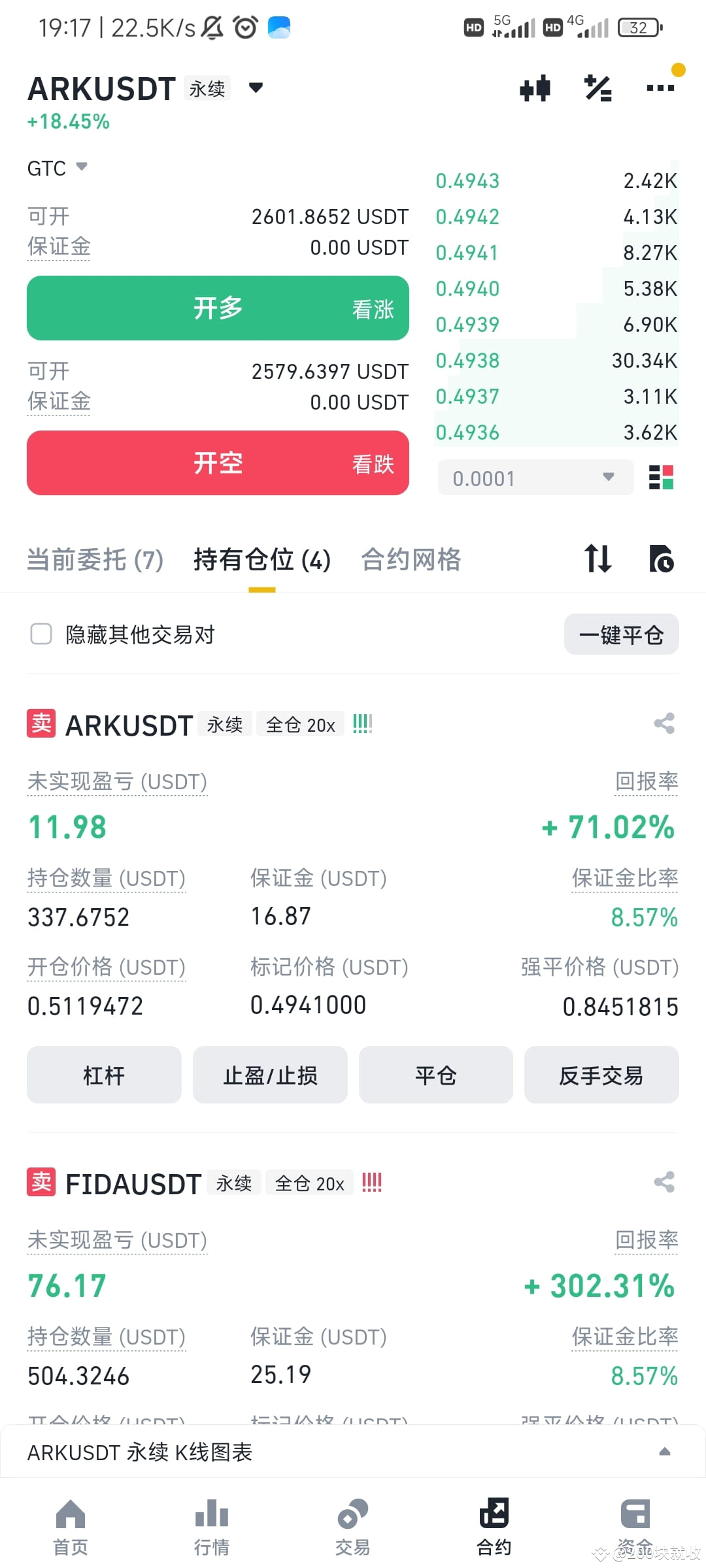
Task: Share the FIDAUSDT position via share icon
Action: [664, 1183]
